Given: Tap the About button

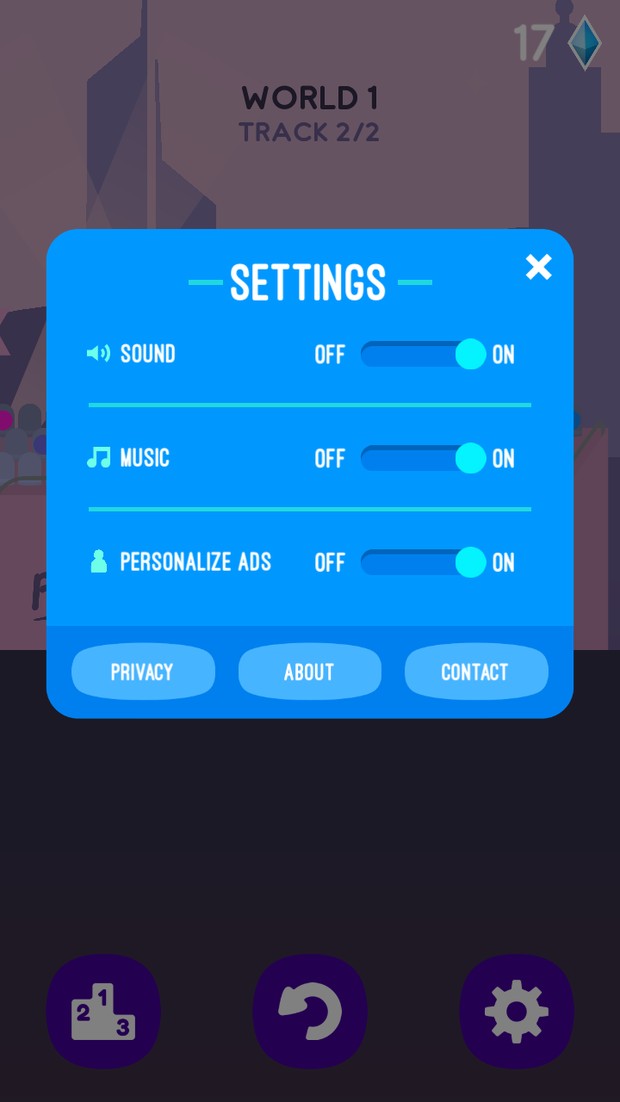Looking at the screenshot, I should (x=309, y=672).
